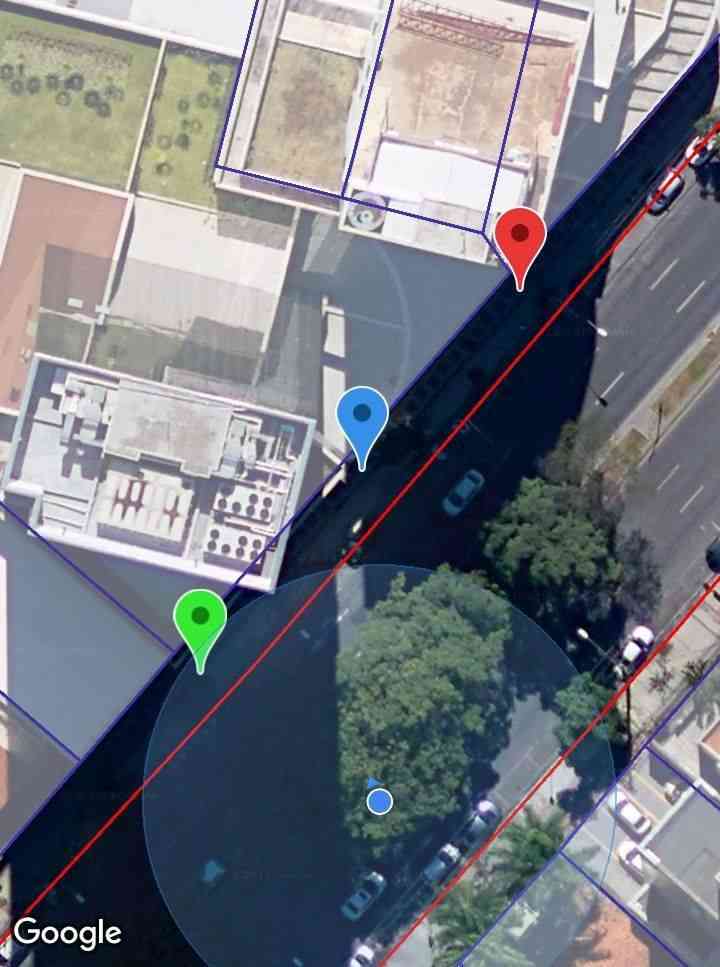Tap the red map marker
The height and width of the screenshot is (967, 720).
(x=521, y=238)
